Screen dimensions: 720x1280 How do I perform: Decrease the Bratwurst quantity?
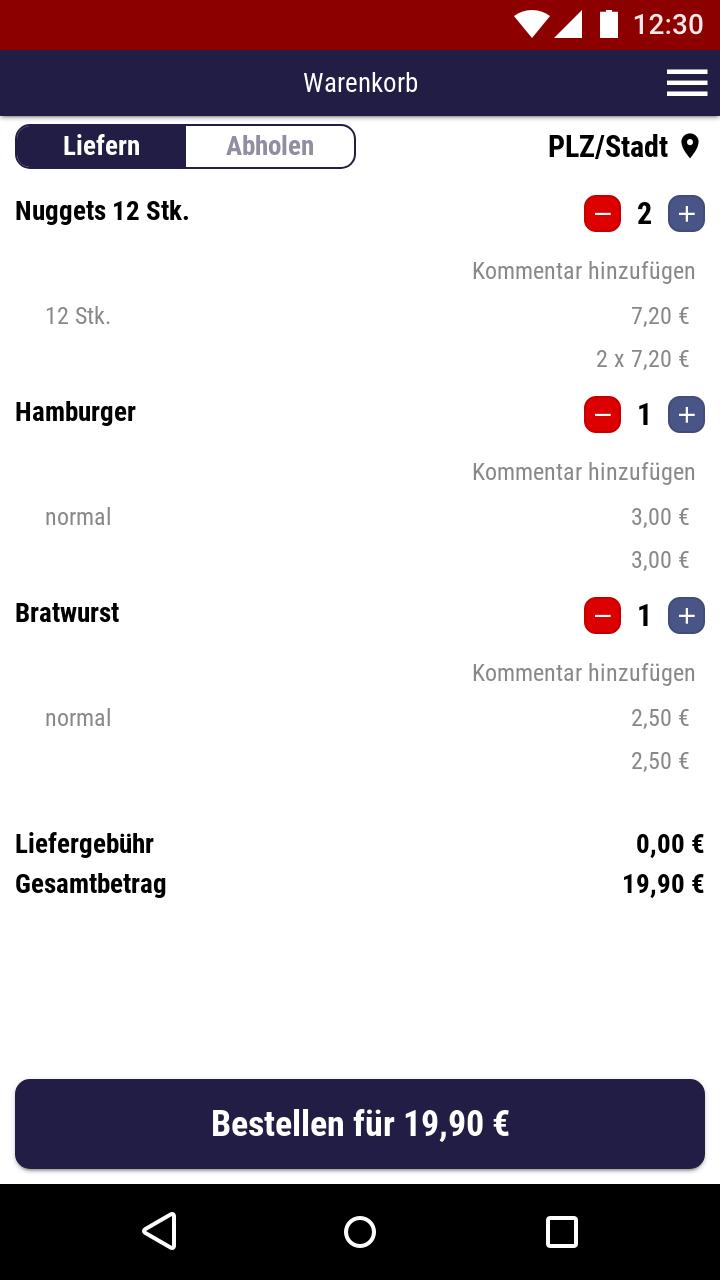tap(602, 616)
